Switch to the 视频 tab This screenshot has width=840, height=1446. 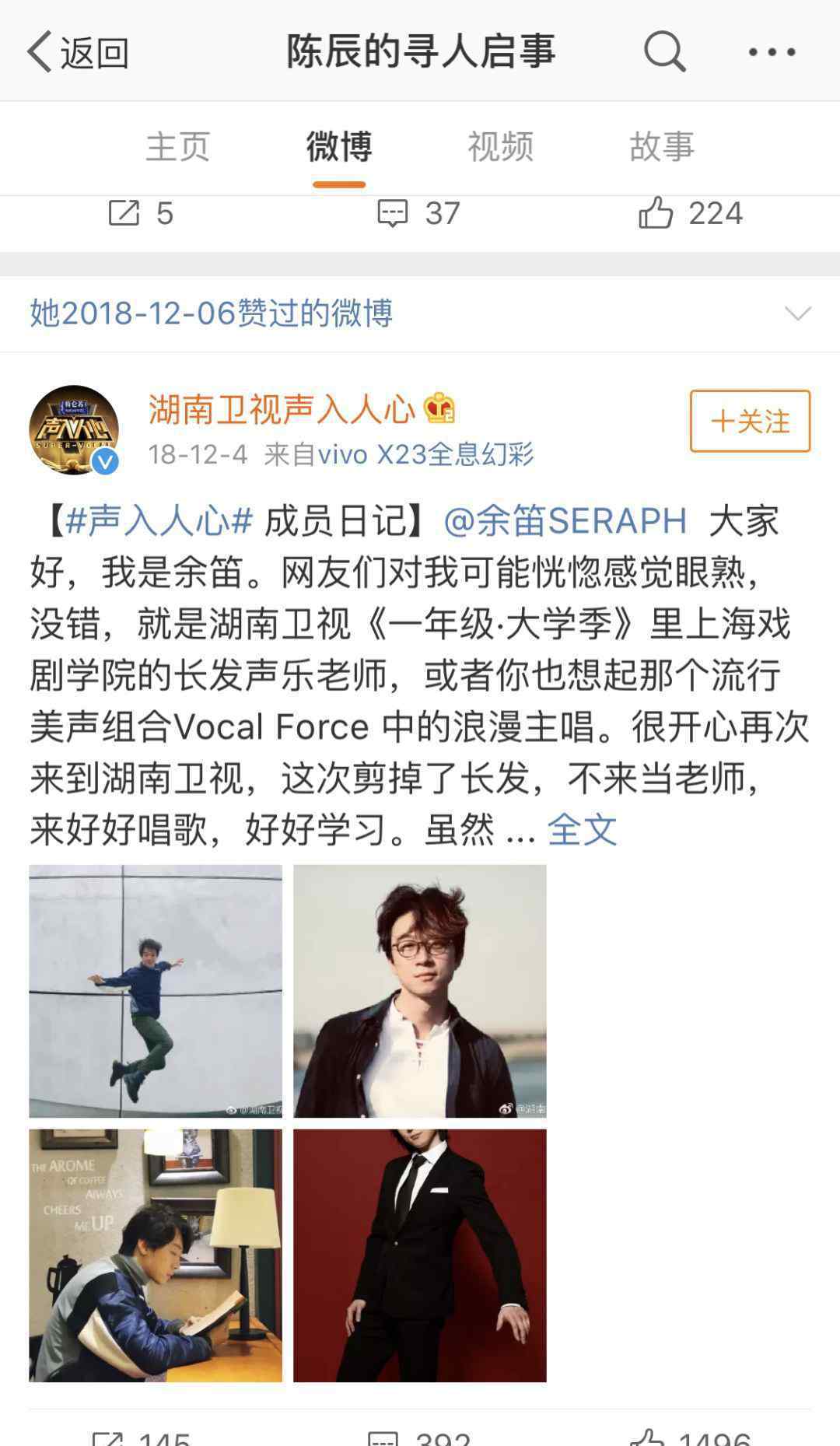click(500, 147)
